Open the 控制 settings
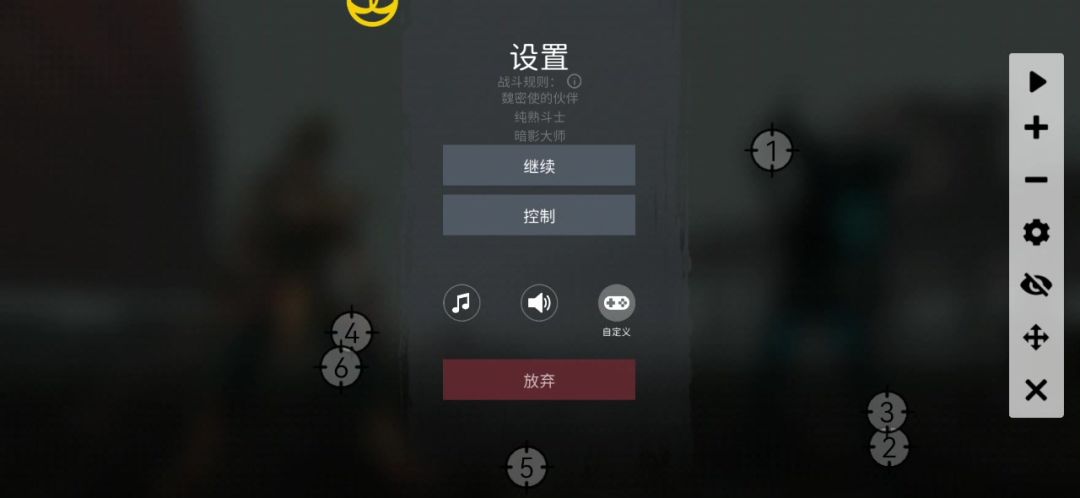1080x498 pixels. tap(539, 216)
